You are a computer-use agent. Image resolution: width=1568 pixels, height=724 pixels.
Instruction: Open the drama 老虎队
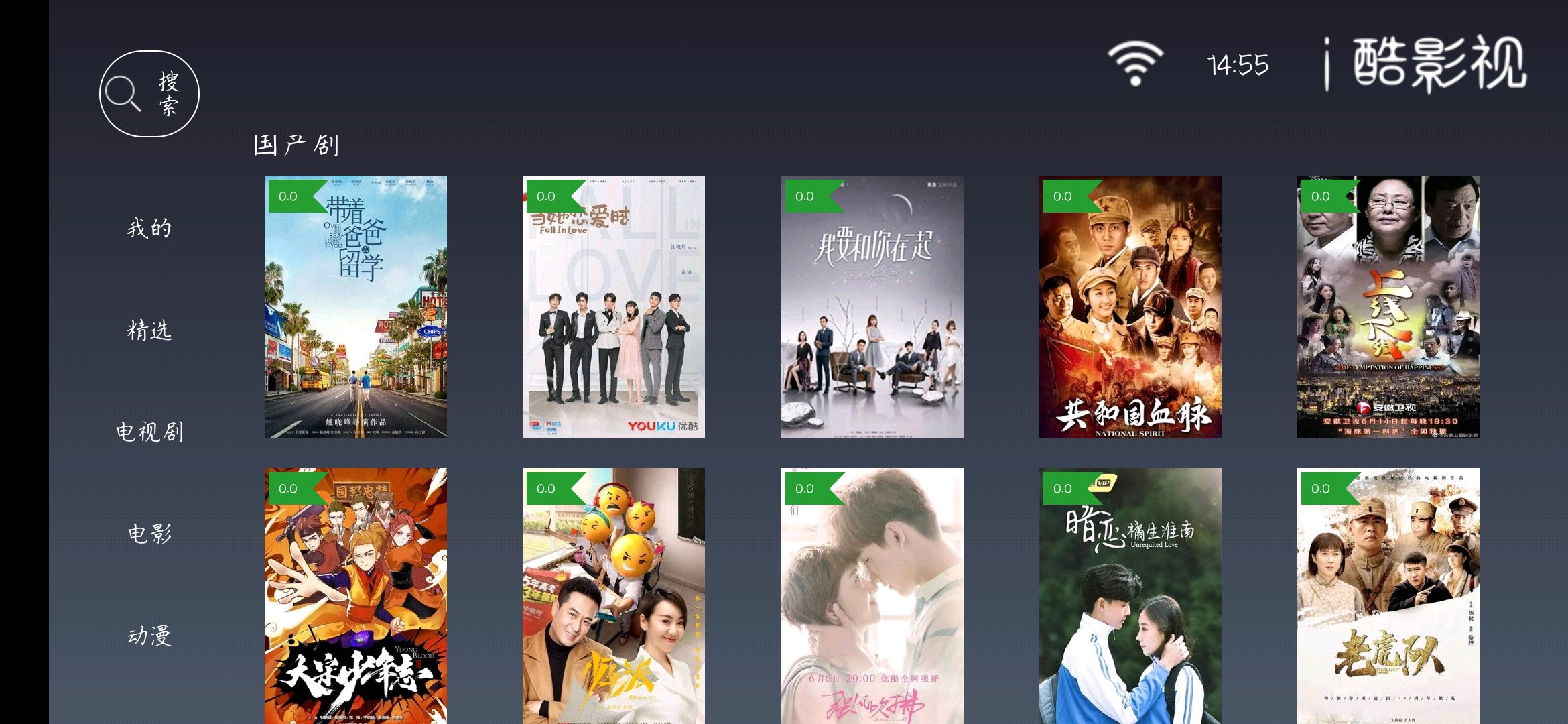pyautogui.click(x=1388, y=595)
